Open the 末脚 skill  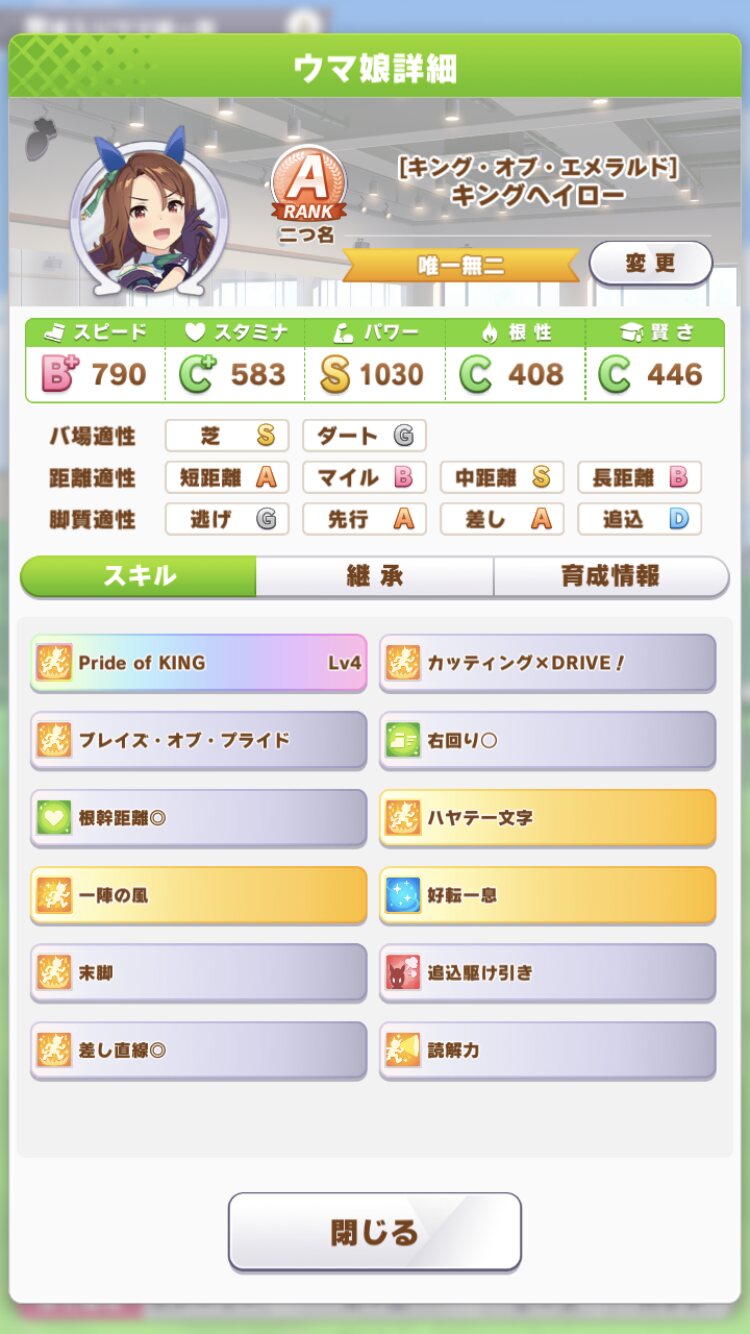tap(199, 972)
